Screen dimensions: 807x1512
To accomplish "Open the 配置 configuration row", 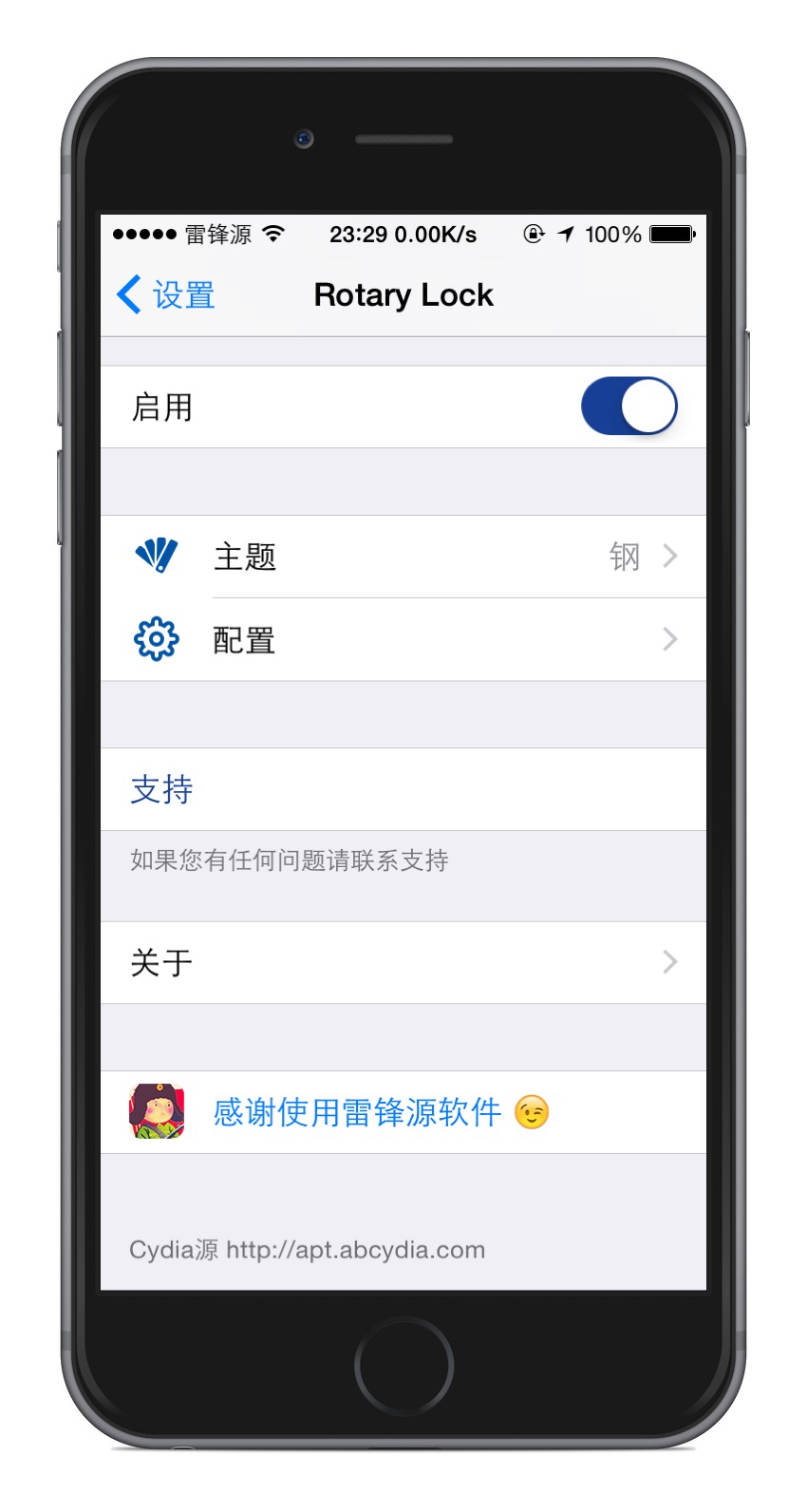I will pyautogui.click(x=403, y=640).
